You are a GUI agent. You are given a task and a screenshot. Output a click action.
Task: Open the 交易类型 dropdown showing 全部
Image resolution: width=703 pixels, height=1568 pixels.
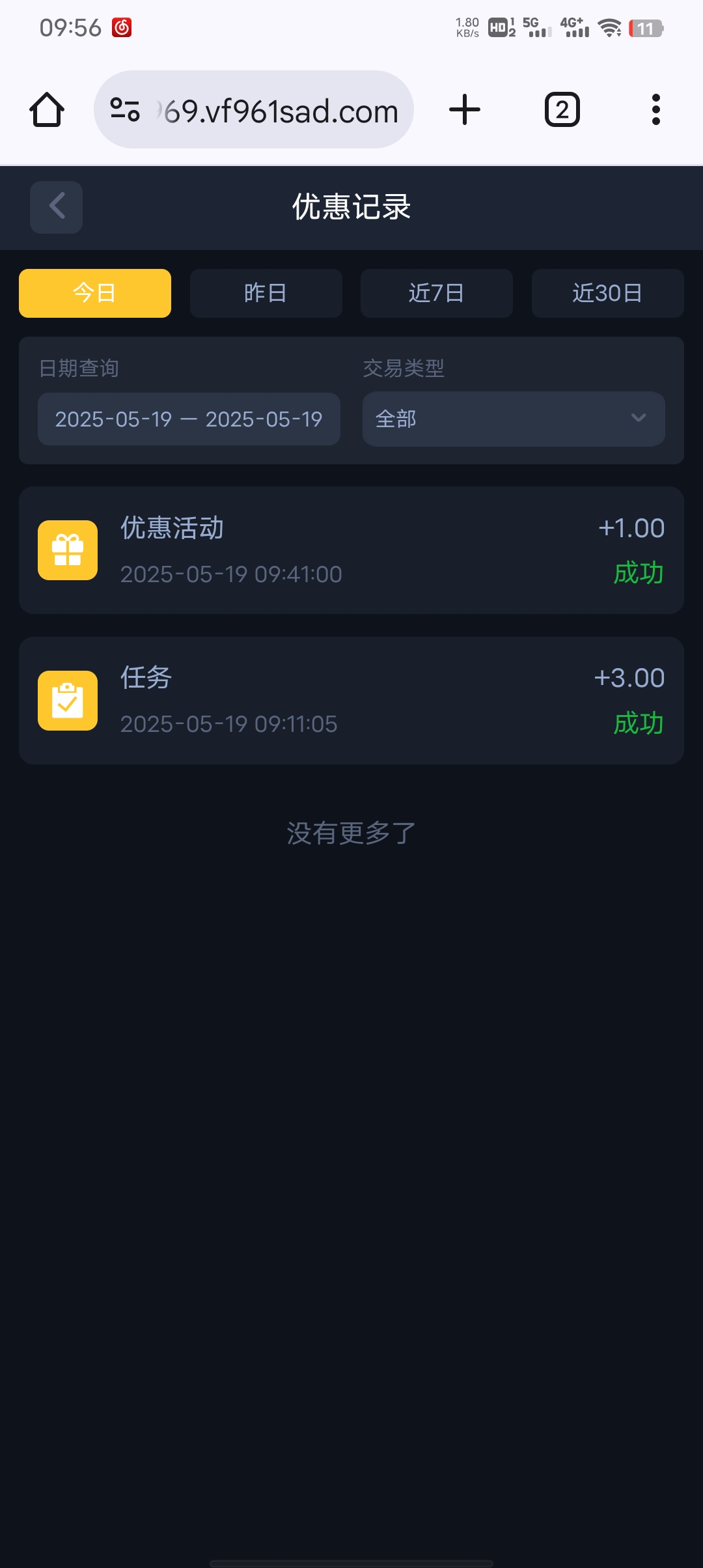coord(513,419)
